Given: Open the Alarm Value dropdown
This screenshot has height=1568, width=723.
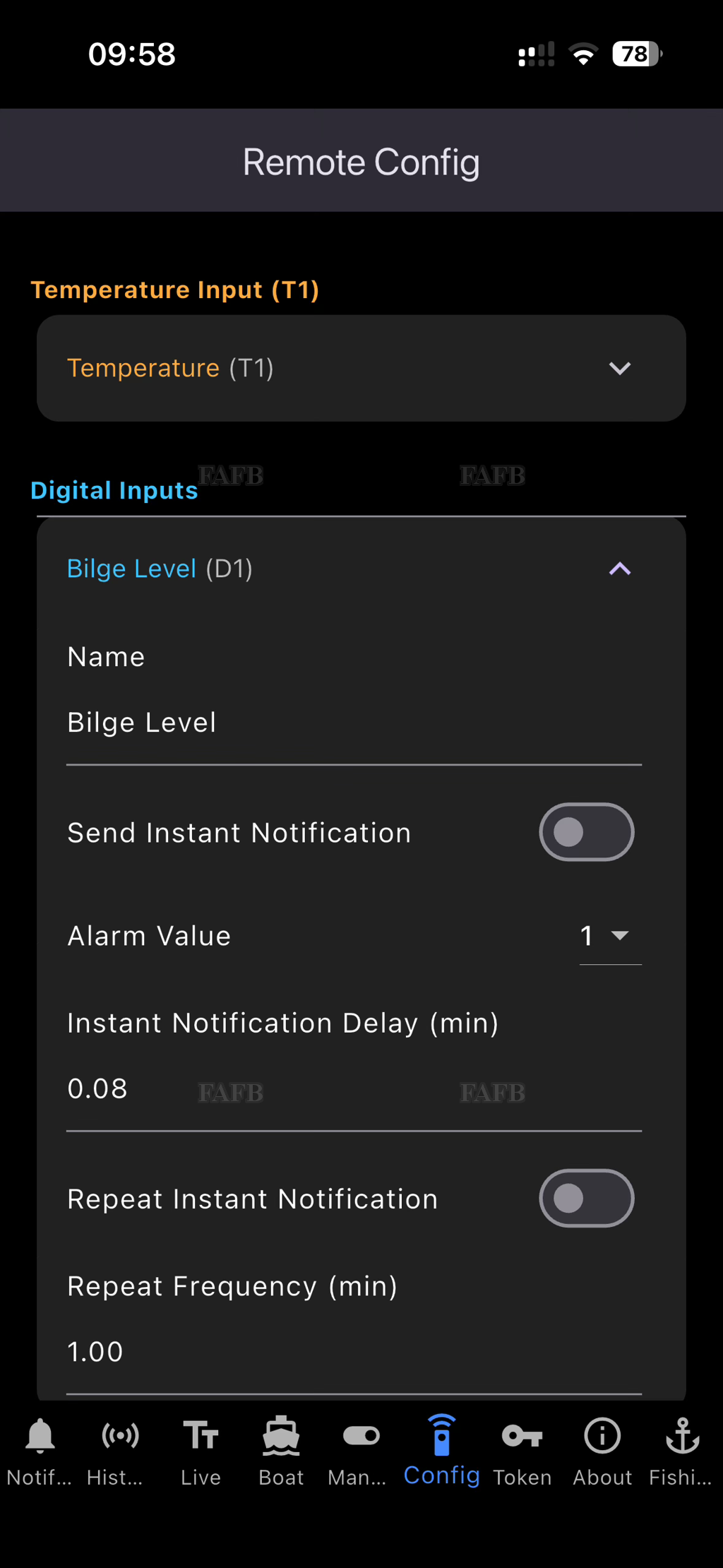Looking at the screenshot, I should coord(609,937).
